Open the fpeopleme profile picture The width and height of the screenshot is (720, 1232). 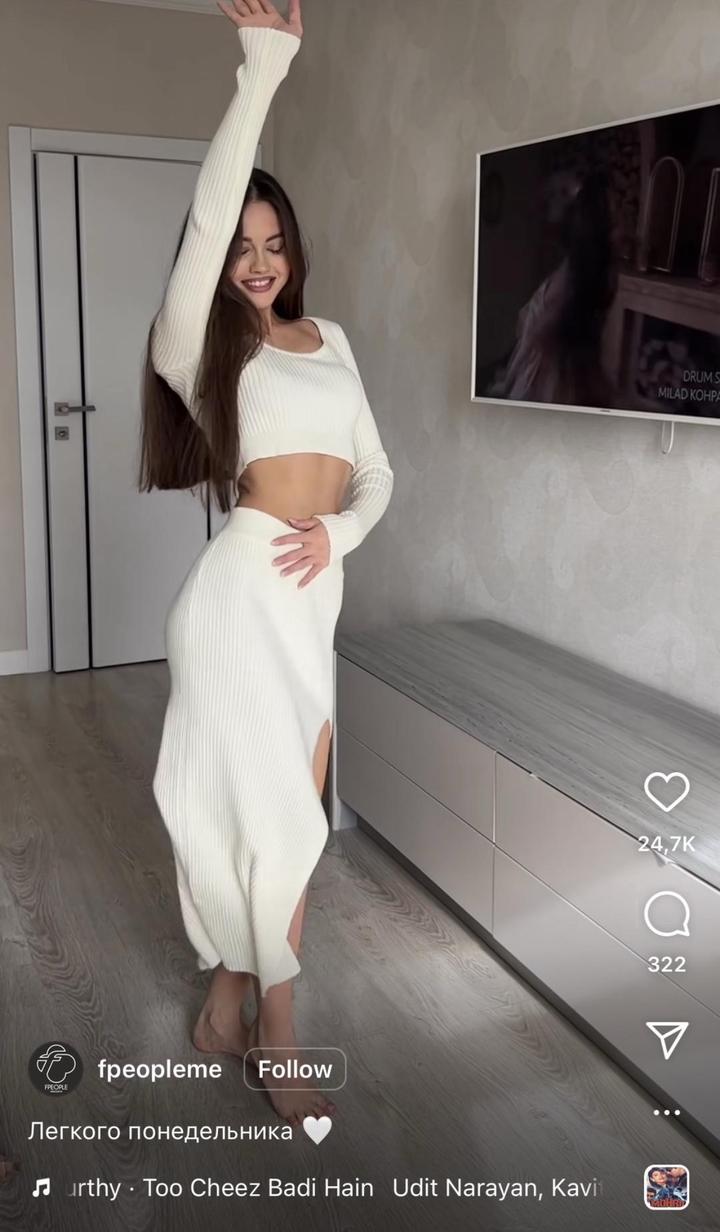point(55,1069)
